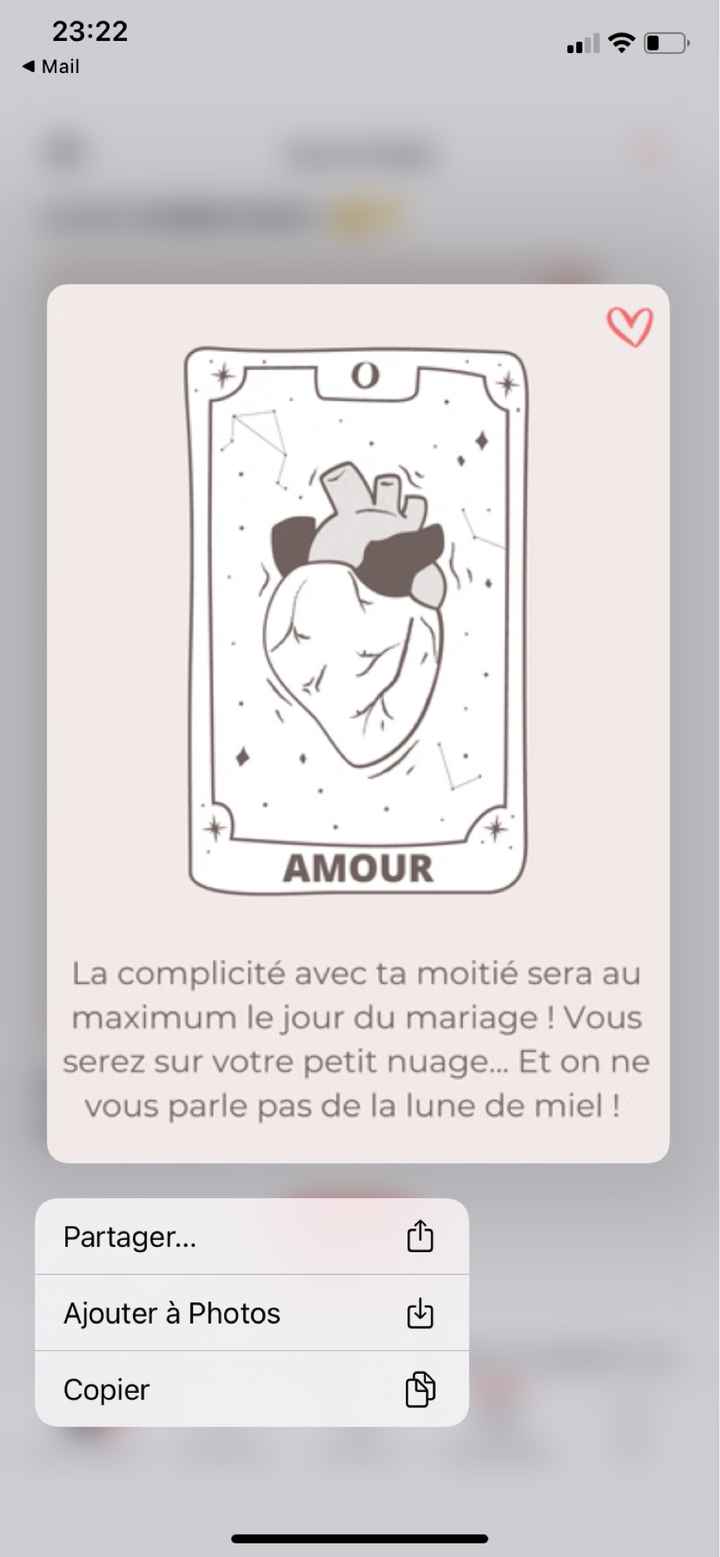Tap the download icon next to Ajouter à Photos
Screen dimensions: 720x1557
point(419,1313)
